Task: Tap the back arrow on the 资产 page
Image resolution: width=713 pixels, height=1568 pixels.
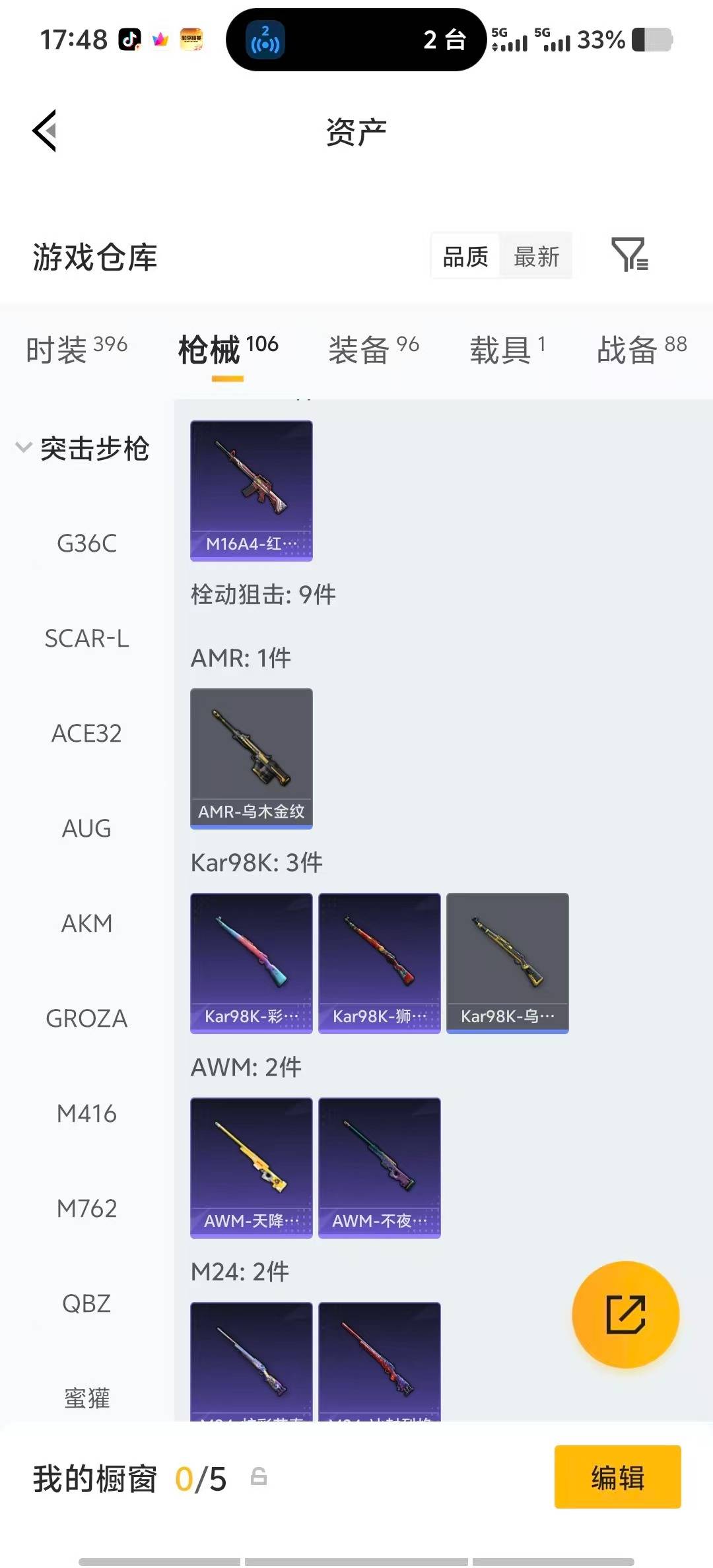Action: pyautogui.click(x=44, y=131)
